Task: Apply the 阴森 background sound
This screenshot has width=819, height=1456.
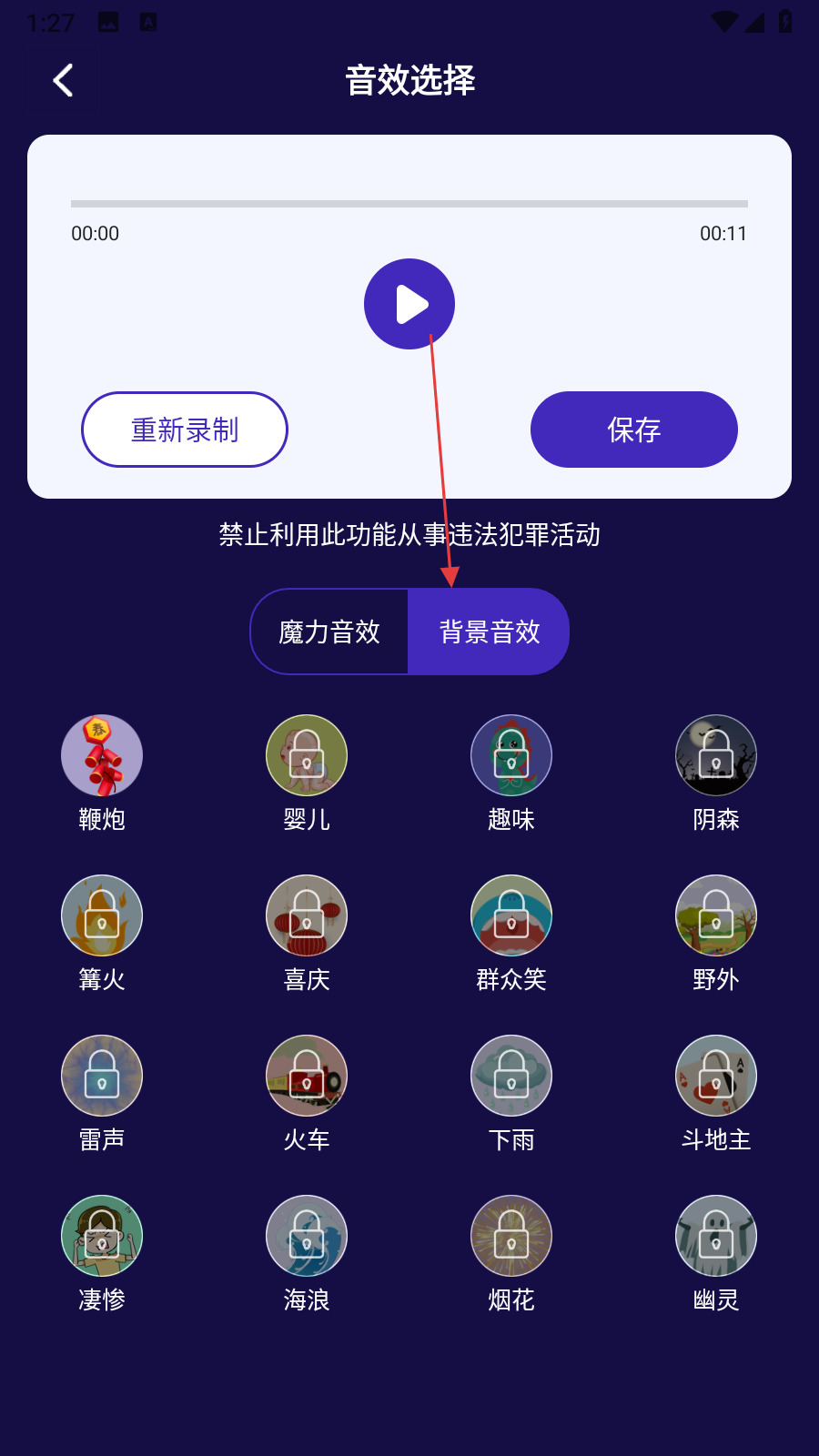Action: point(716,755)
